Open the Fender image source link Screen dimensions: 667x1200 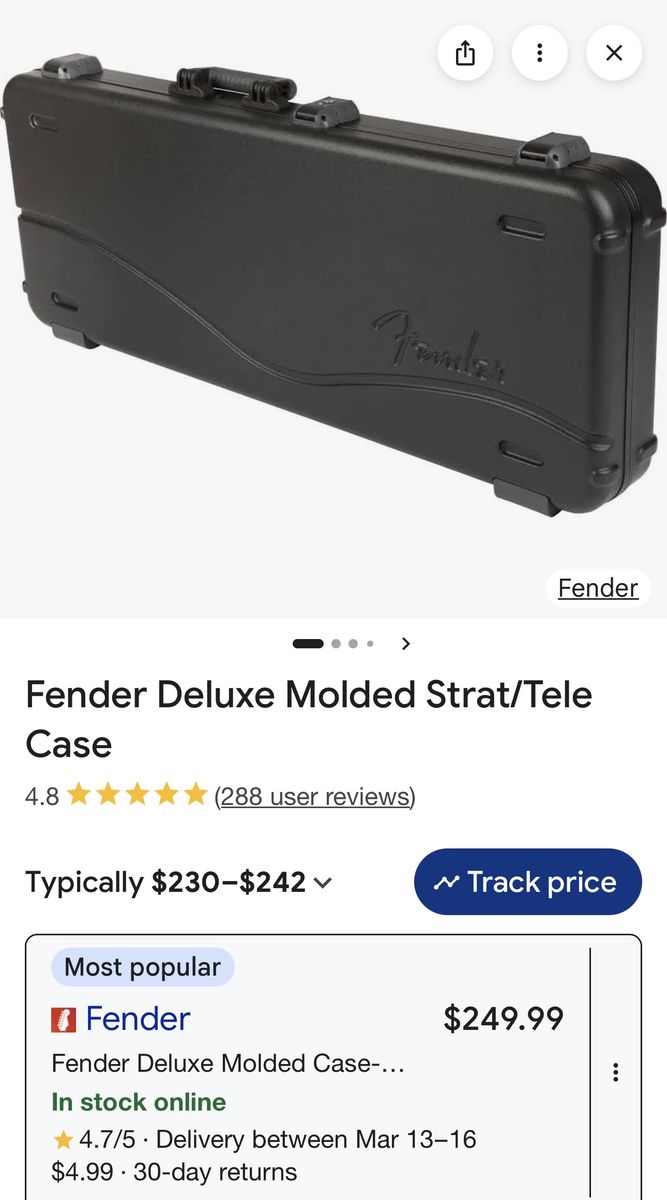coord(597,588)
